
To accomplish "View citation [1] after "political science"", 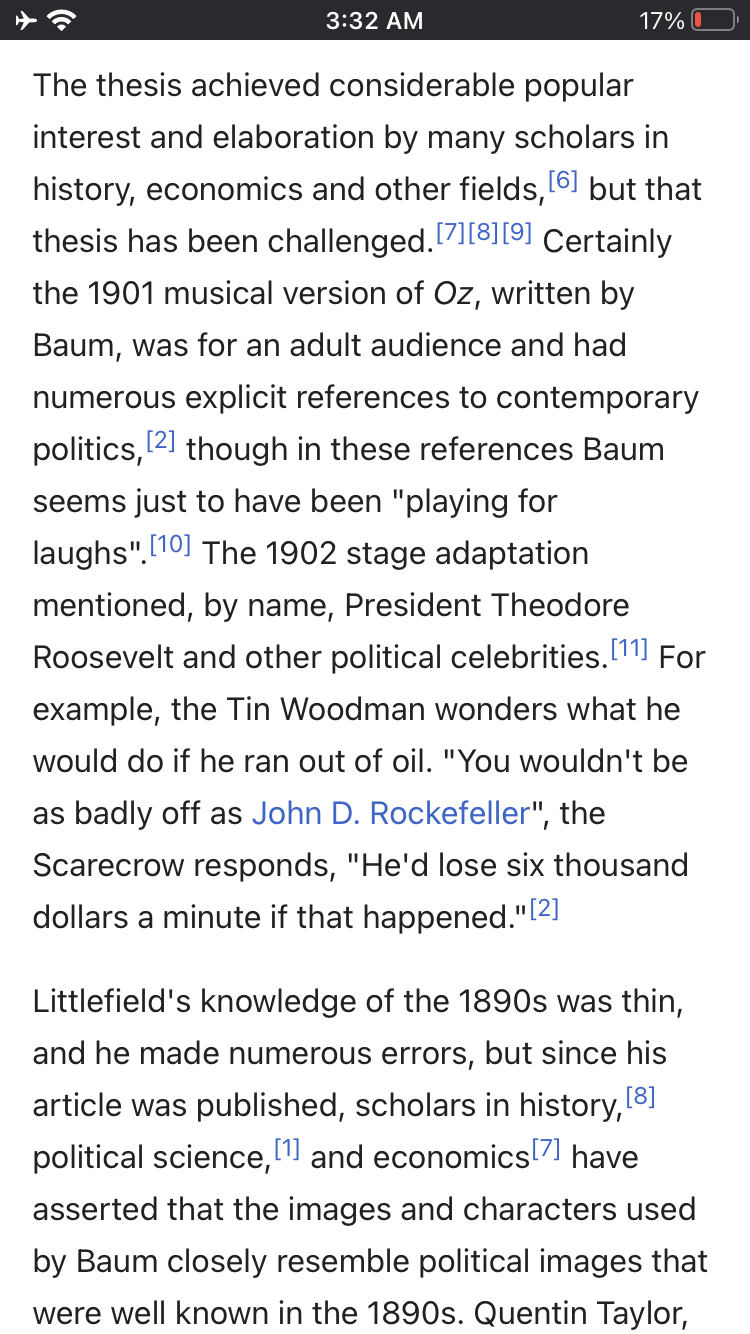I will click(x=286, y=1149).
